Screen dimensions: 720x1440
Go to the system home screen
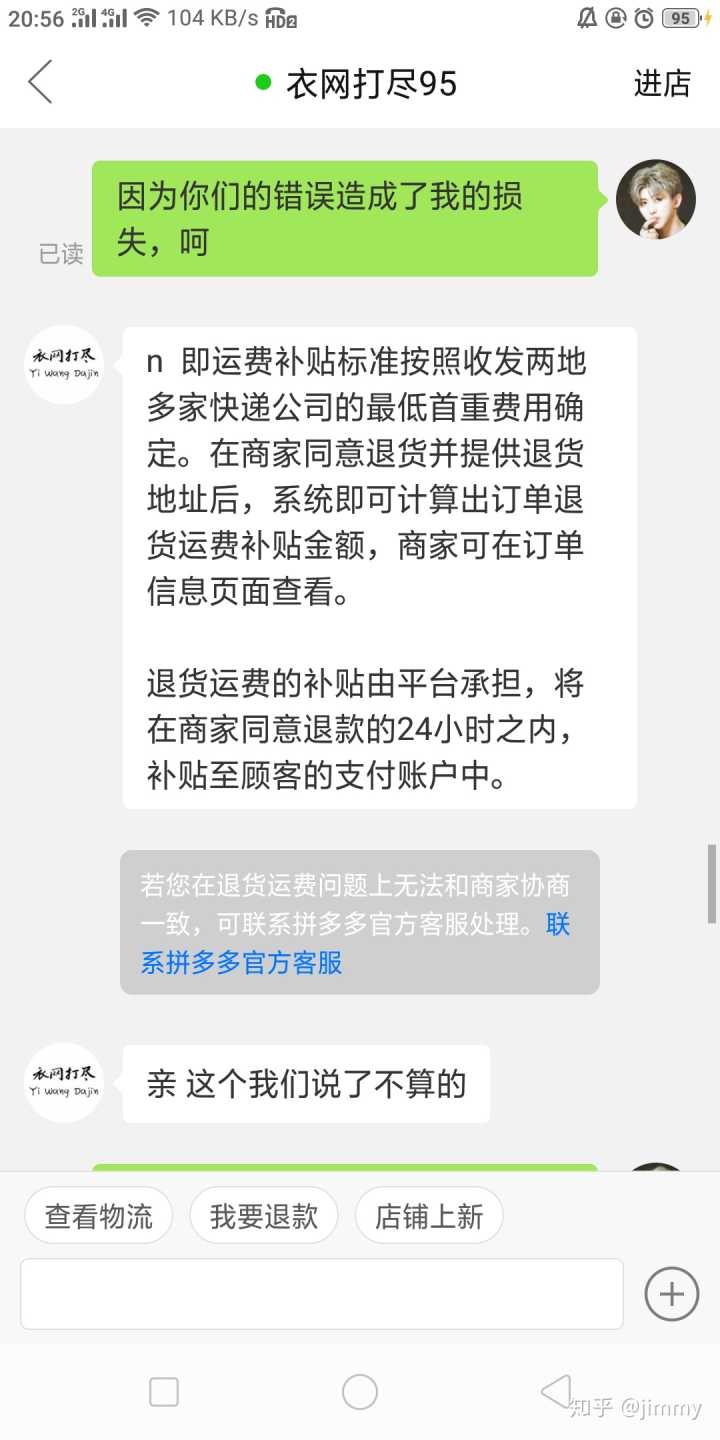360,1391
